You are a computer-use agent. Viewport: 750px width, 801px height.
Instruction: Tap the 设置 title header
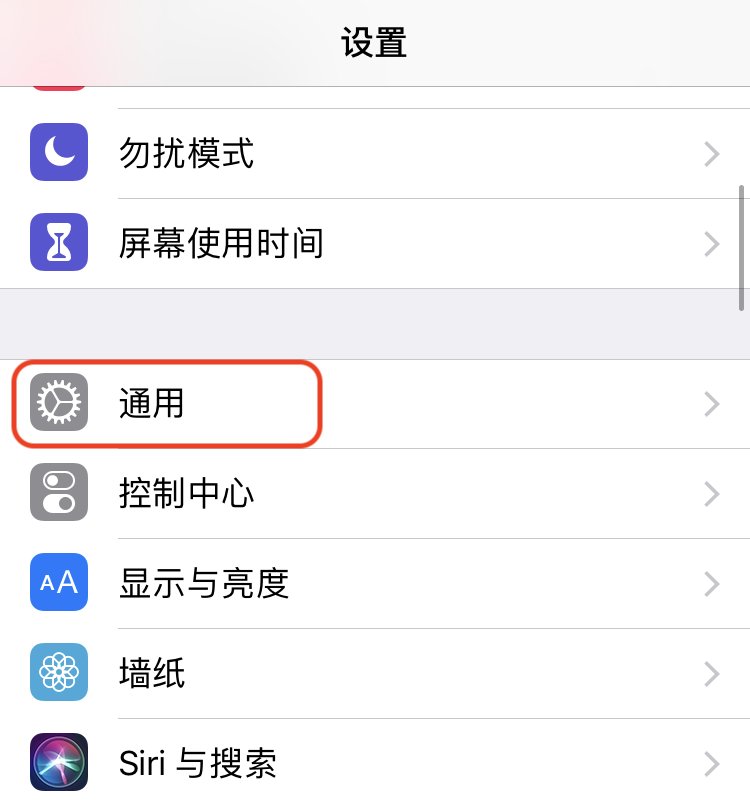click(x=375, y=42)
